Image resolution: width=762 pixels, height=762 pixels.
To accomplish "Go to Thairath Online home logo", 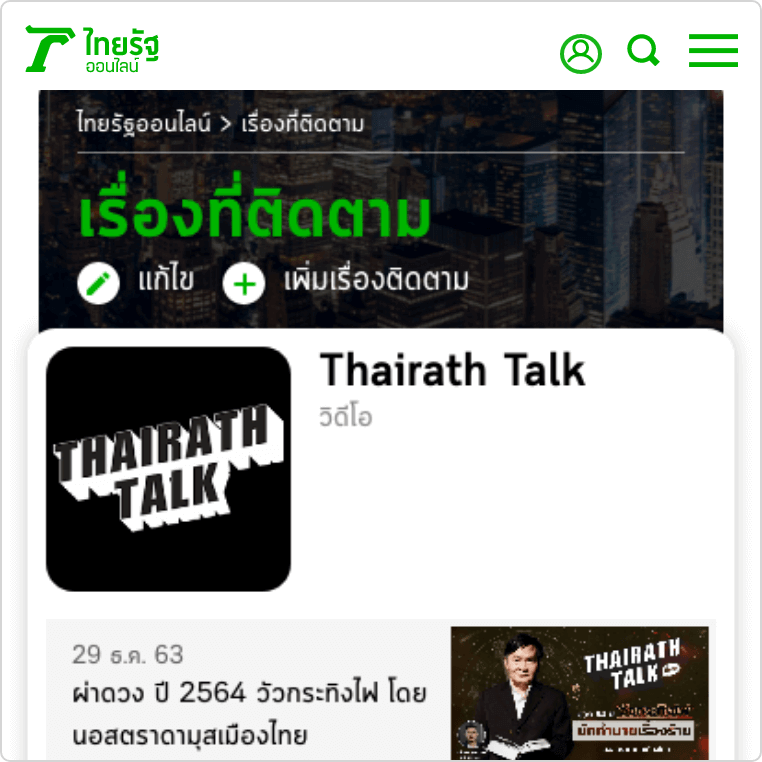I will [92, 49].
